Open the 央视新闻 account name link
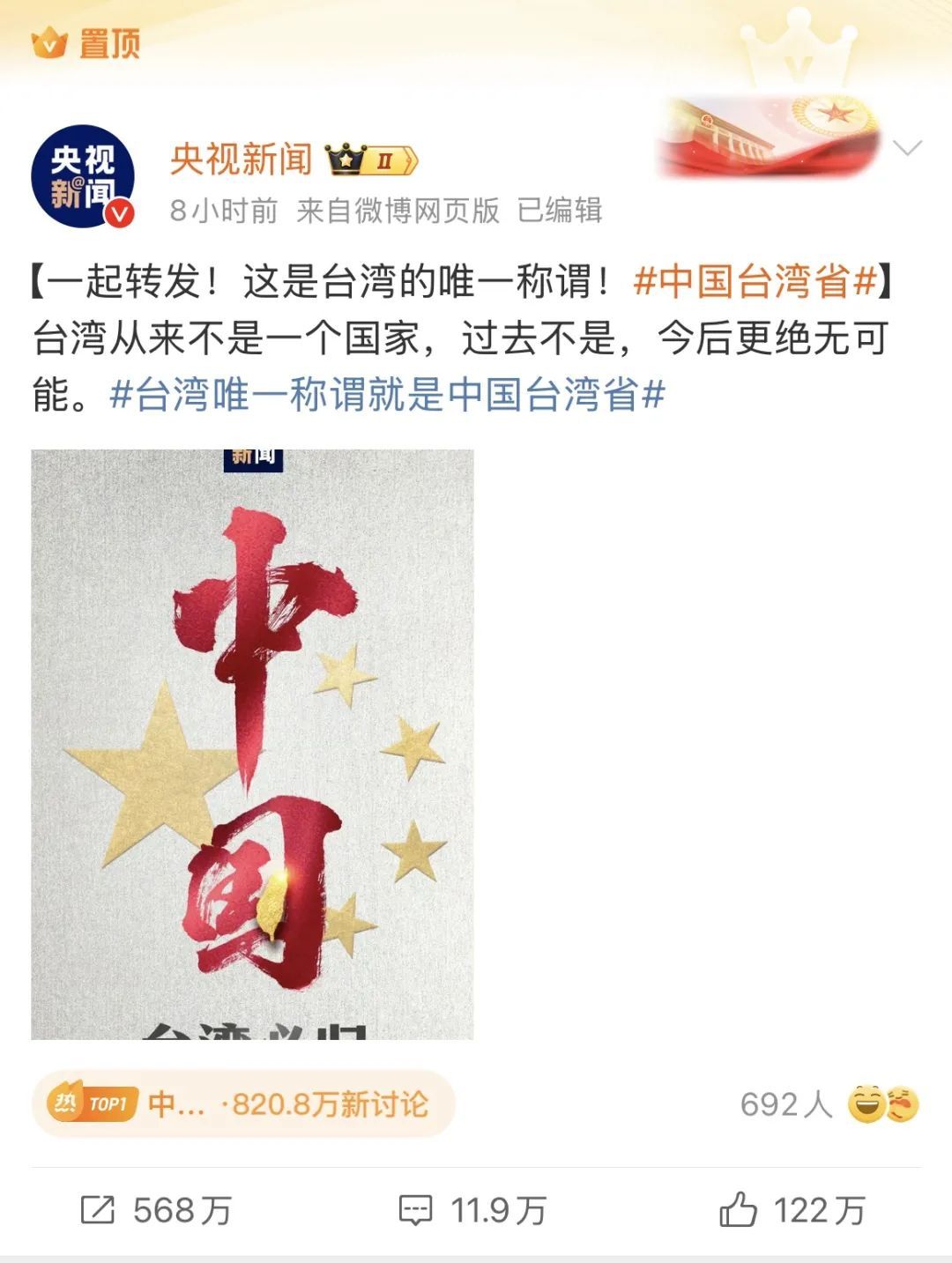The image size is (952, 1263). pos(242,160)
